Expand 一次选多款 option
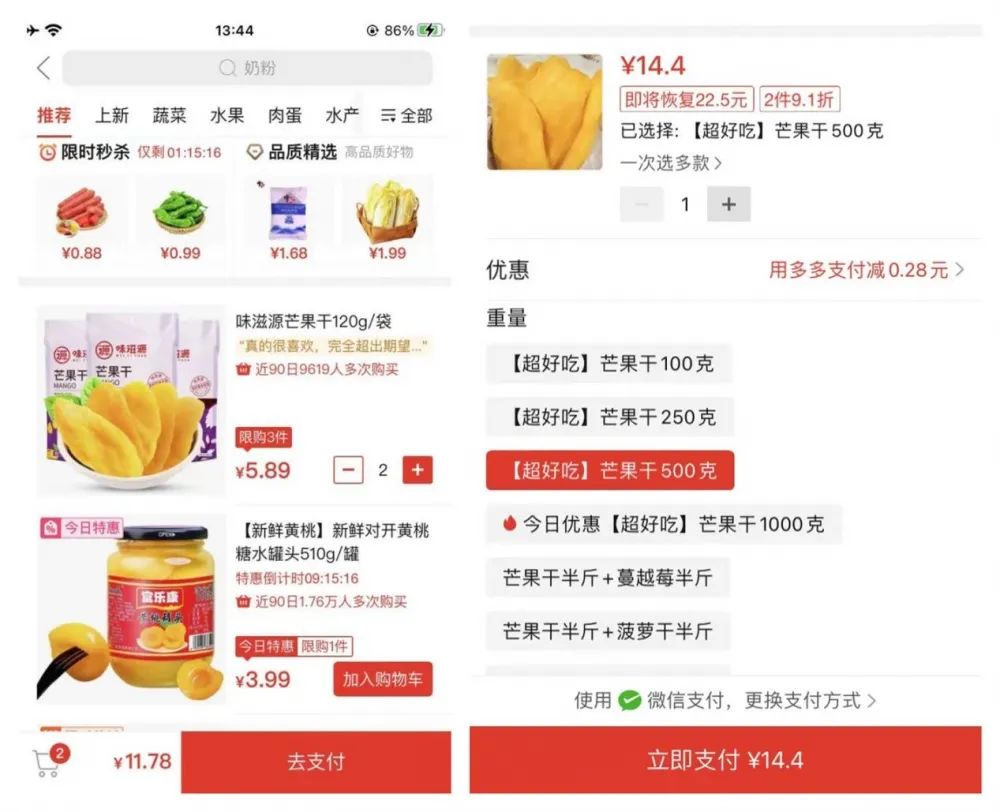The height and width of the screenshot is (812, 1000). coord(671,162)
